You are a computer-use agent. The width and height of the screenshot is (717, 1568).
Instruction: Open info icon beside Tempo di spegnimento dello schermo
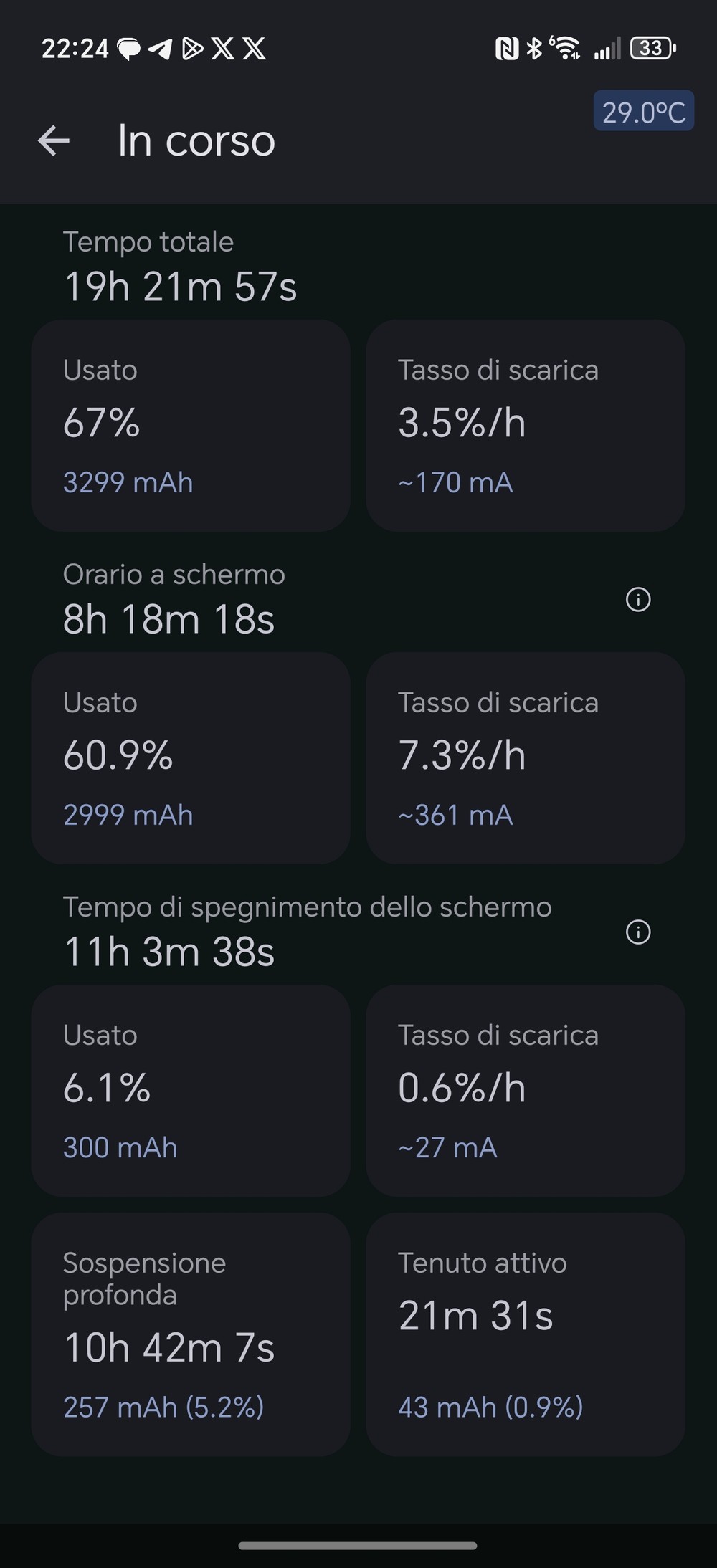[638, 932]
